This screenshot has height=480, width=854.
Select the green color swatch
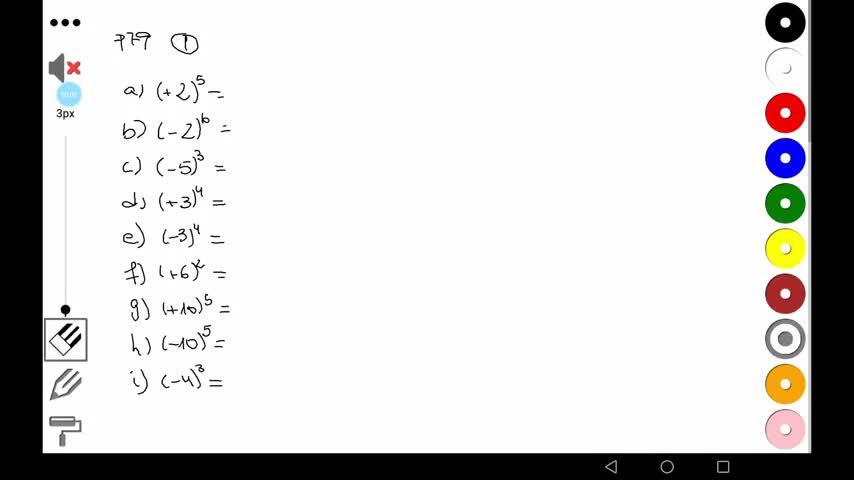click(785, 203)
